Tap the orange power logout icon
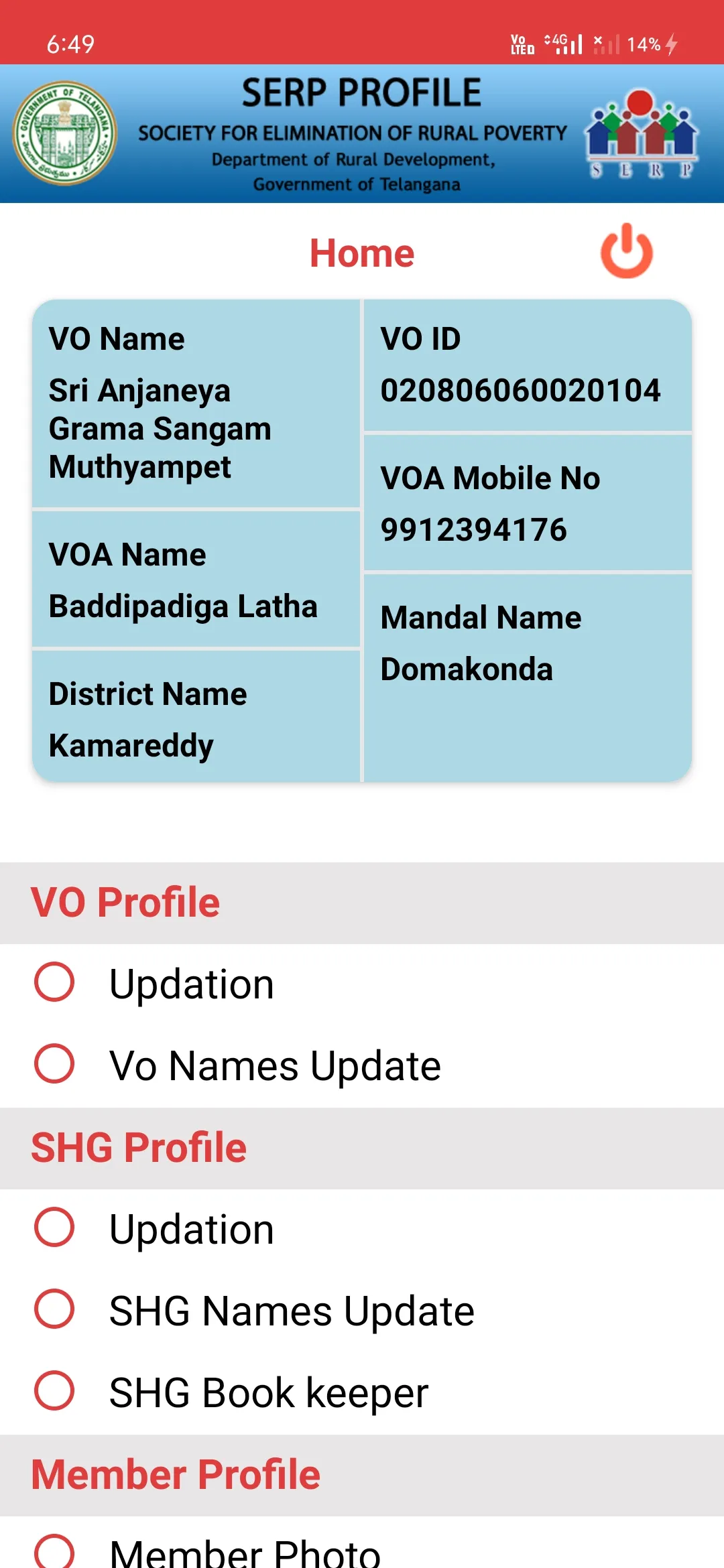The height and width of the screenshot is (1568, 724). 626,251
